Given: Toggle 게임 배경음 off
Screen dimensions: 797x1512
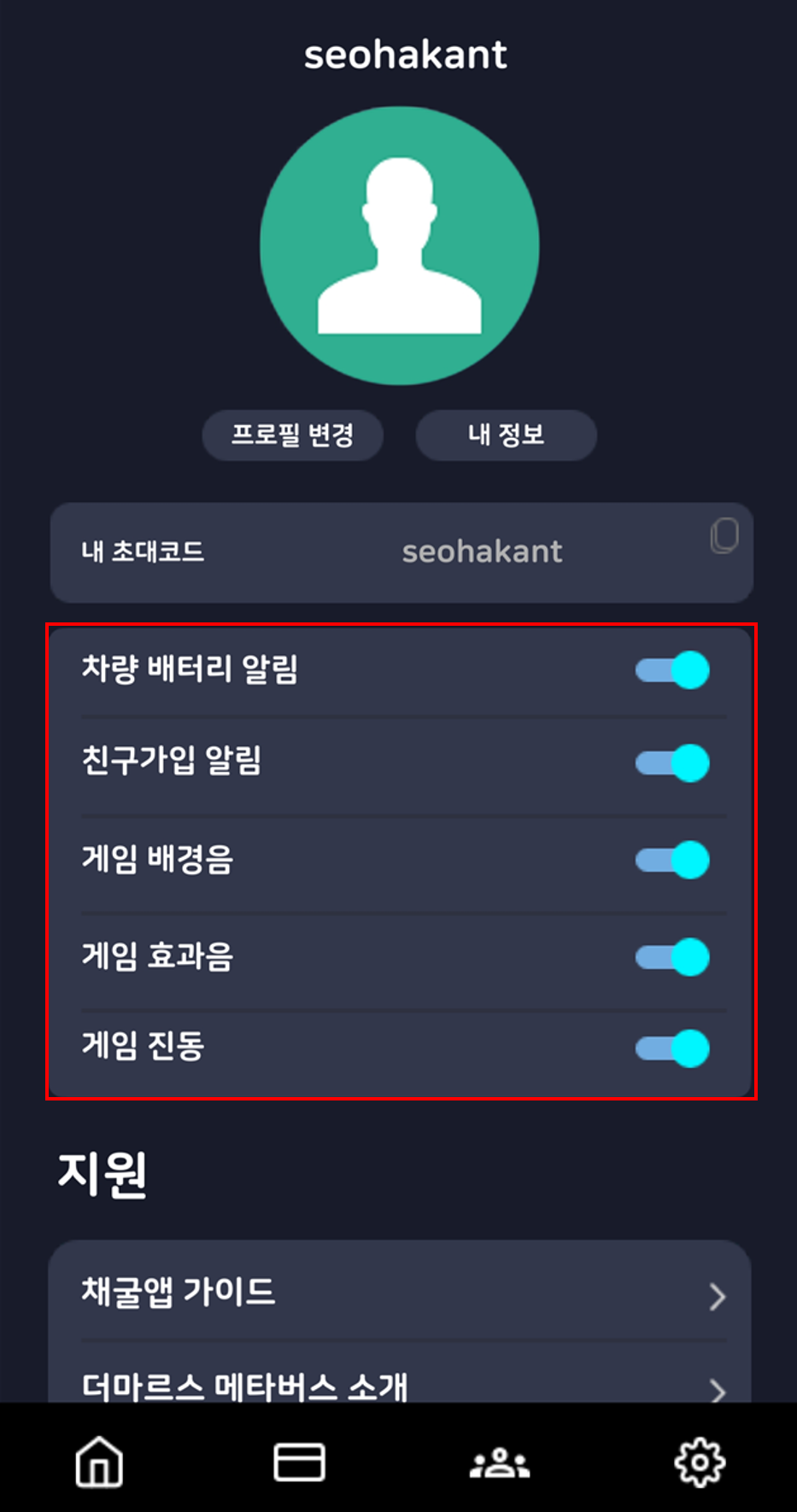Looking at the screenshot, I should click(672, 861).
